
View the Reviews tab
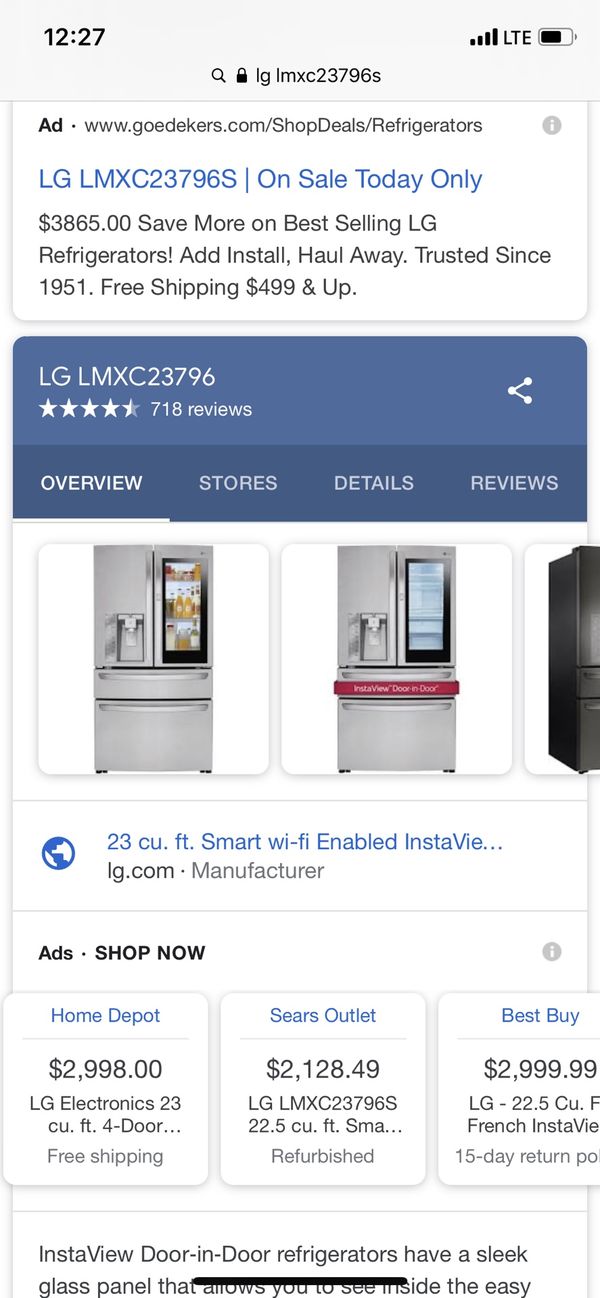point(514,483)
